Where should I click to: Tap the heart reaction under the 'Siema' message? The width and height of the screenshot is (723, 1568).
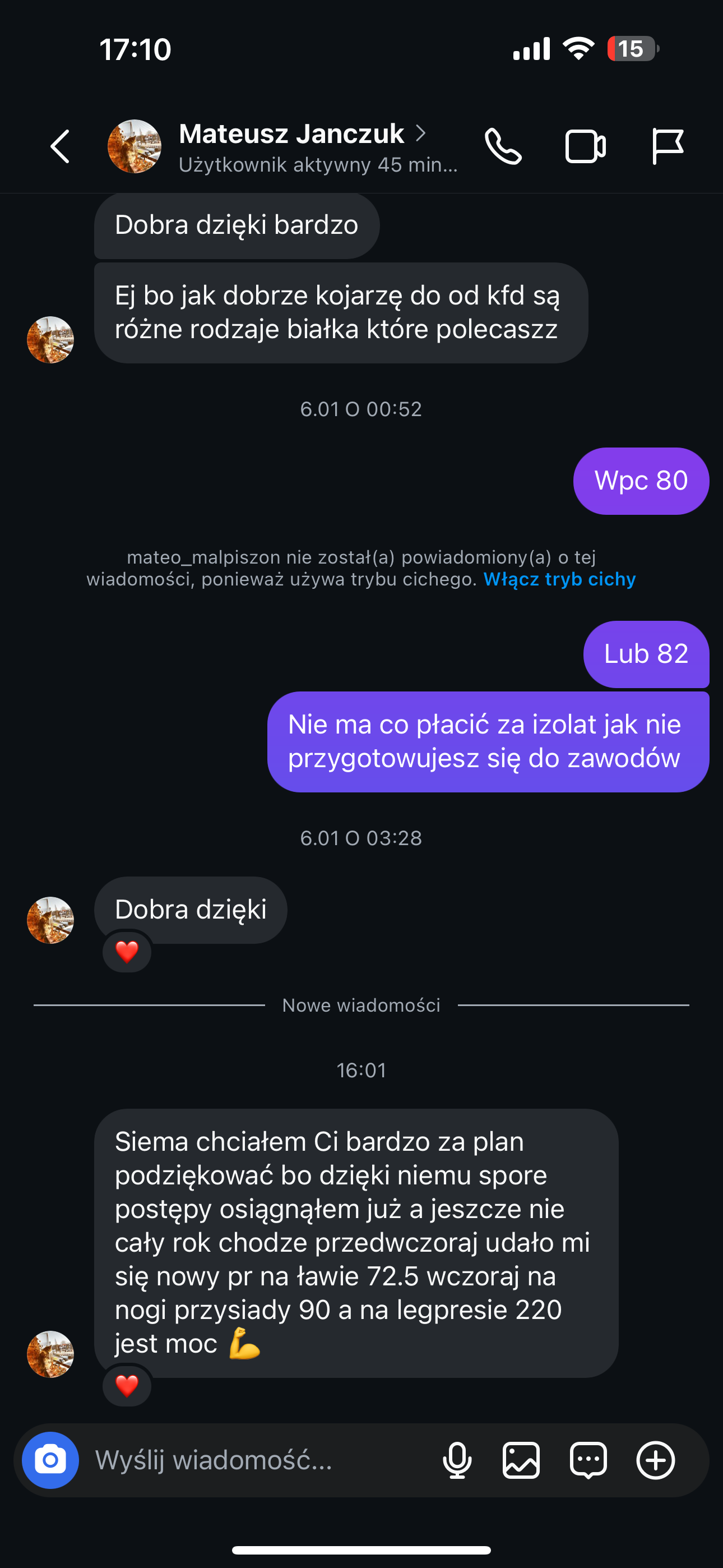(127, 1386)
